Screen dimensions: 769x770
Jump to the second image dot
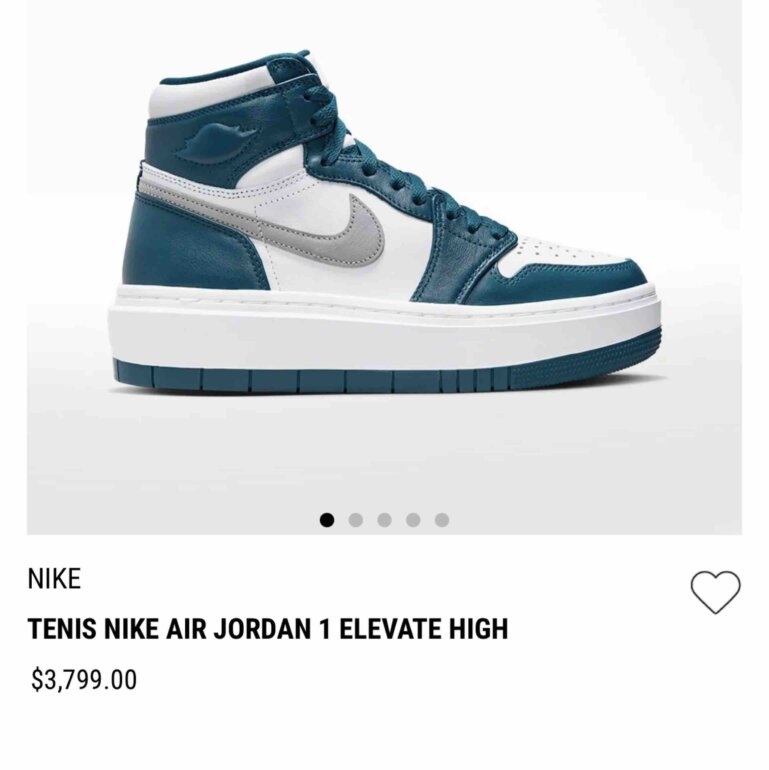tap(356, 520)
